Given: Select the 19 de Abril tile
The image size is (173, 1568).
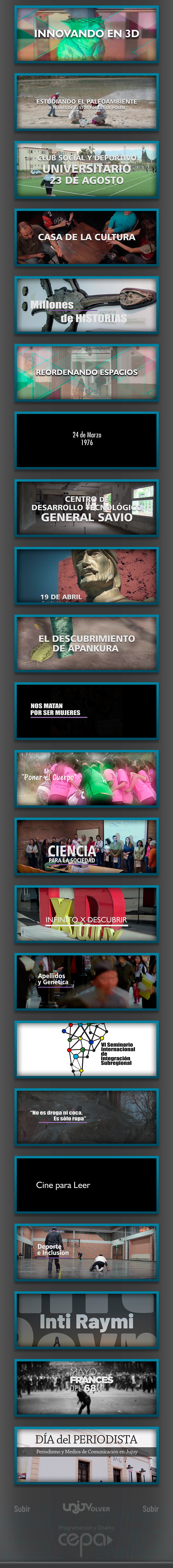Looking at the screenshot, I should tap(86, 575).
